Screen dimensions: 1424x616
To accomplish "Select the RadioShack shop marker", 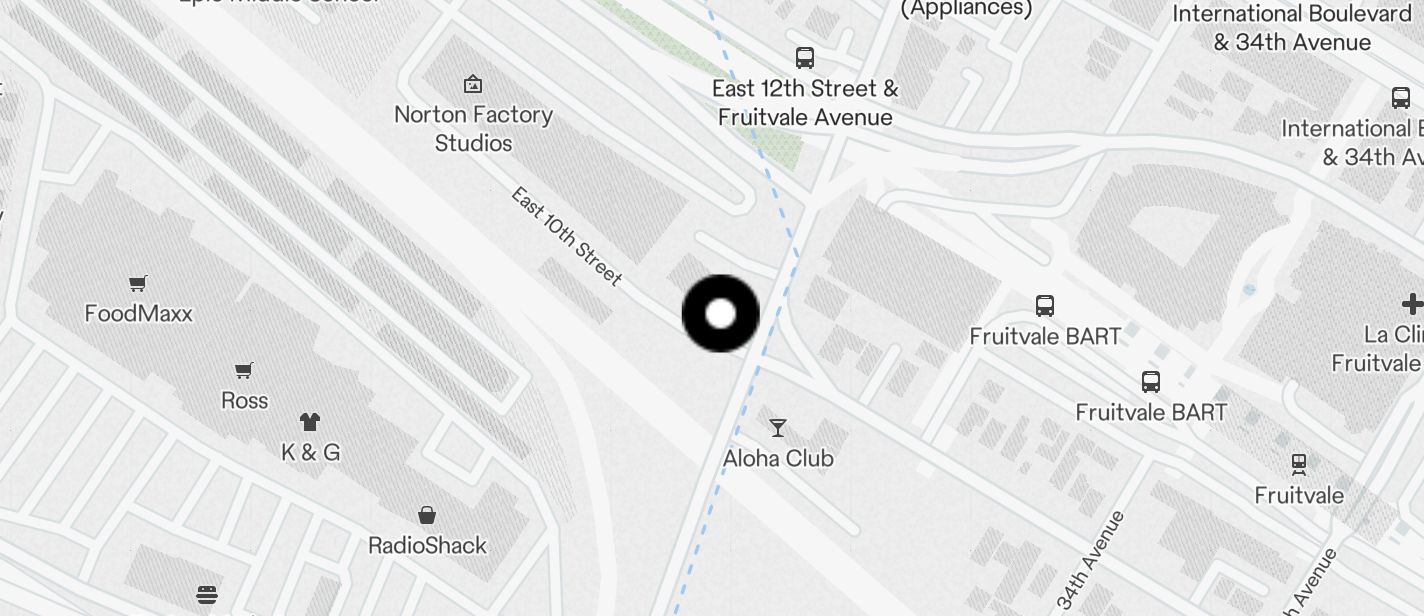I will (x=427, y=516).
